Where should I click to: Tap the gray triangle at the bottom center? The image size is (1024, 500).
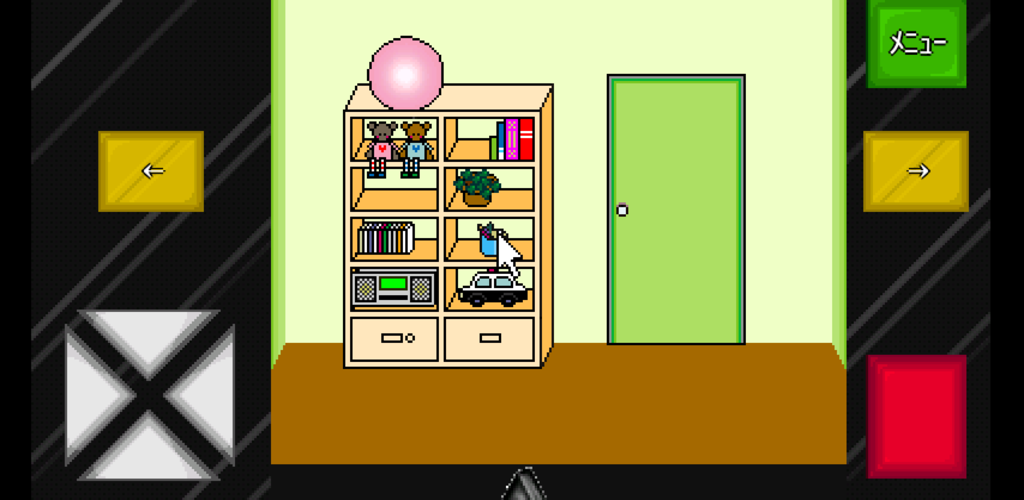tap(522, 486)
